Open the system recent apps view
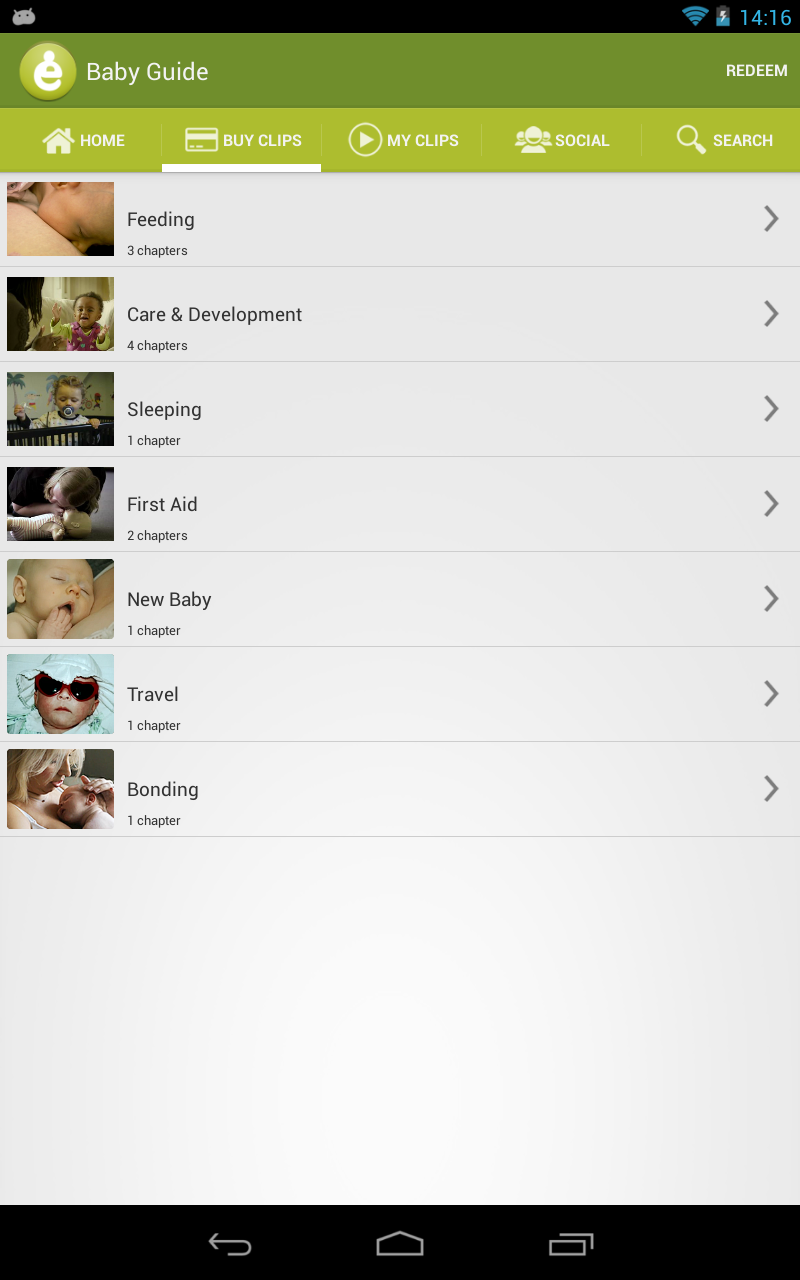This screenshot has width=800, height=1280. (x=571, y=1244)
